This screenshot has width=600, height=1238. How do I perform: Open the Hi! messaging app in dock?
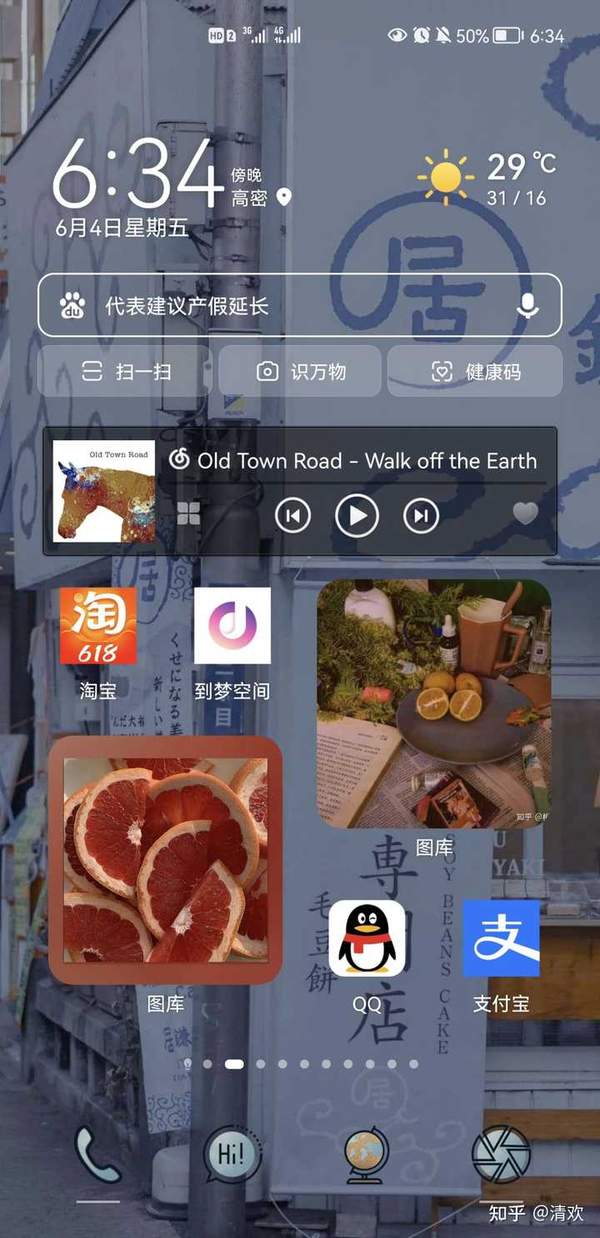(232, 1156)
